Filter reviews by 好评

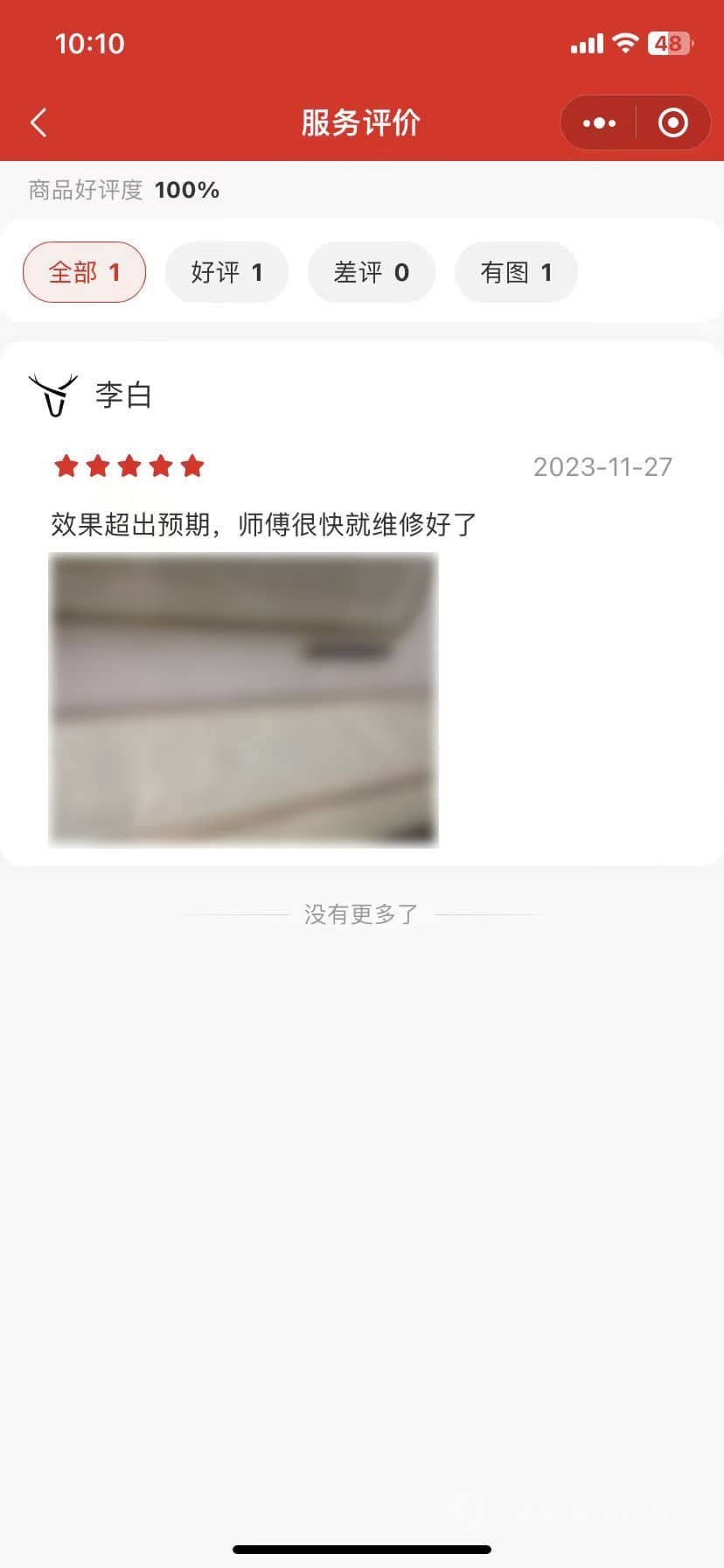pyautogui.click(x=226, y=272)
